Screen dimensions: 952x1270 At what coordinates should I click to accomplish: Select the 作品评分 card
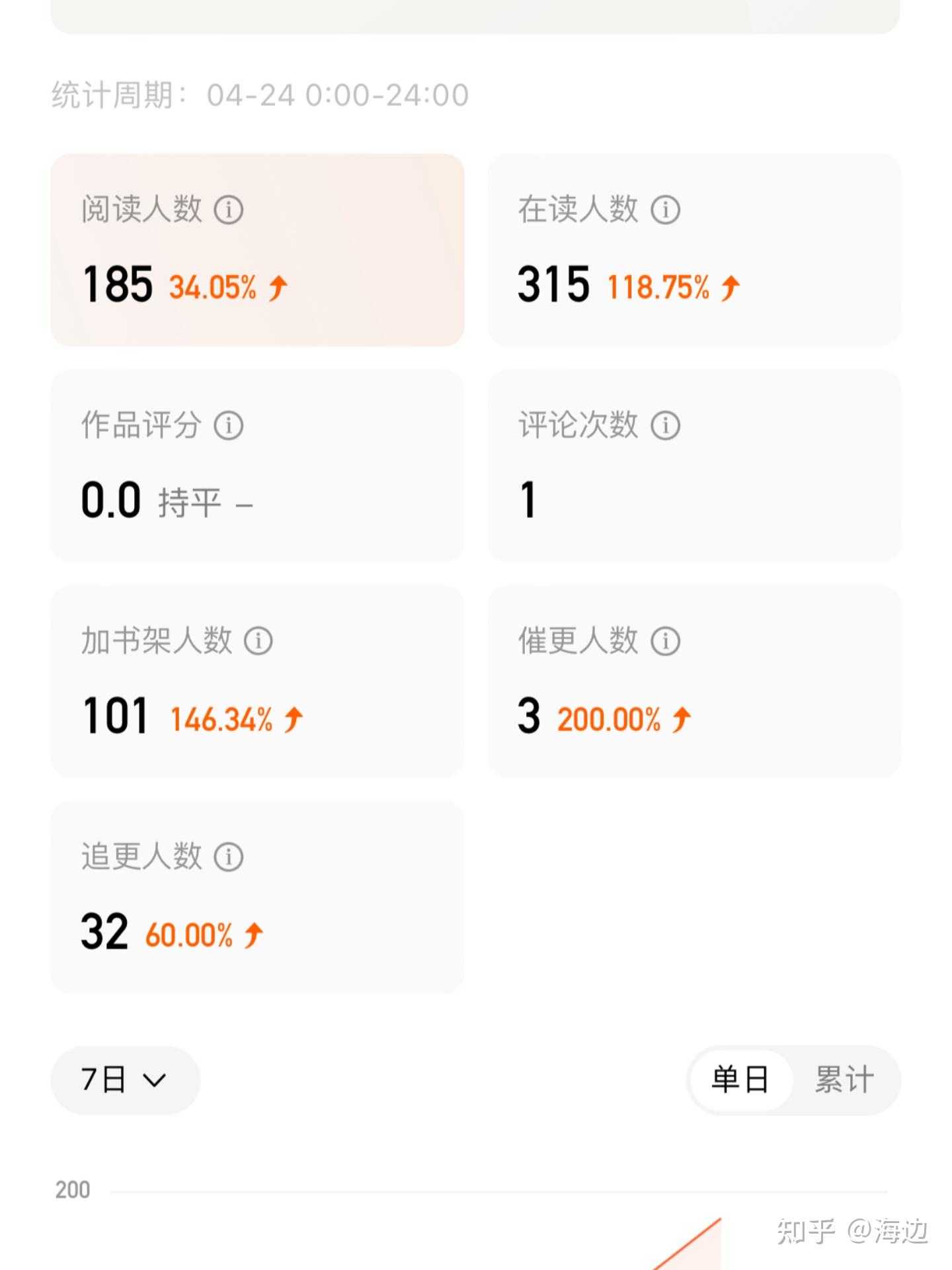(257, 466)
